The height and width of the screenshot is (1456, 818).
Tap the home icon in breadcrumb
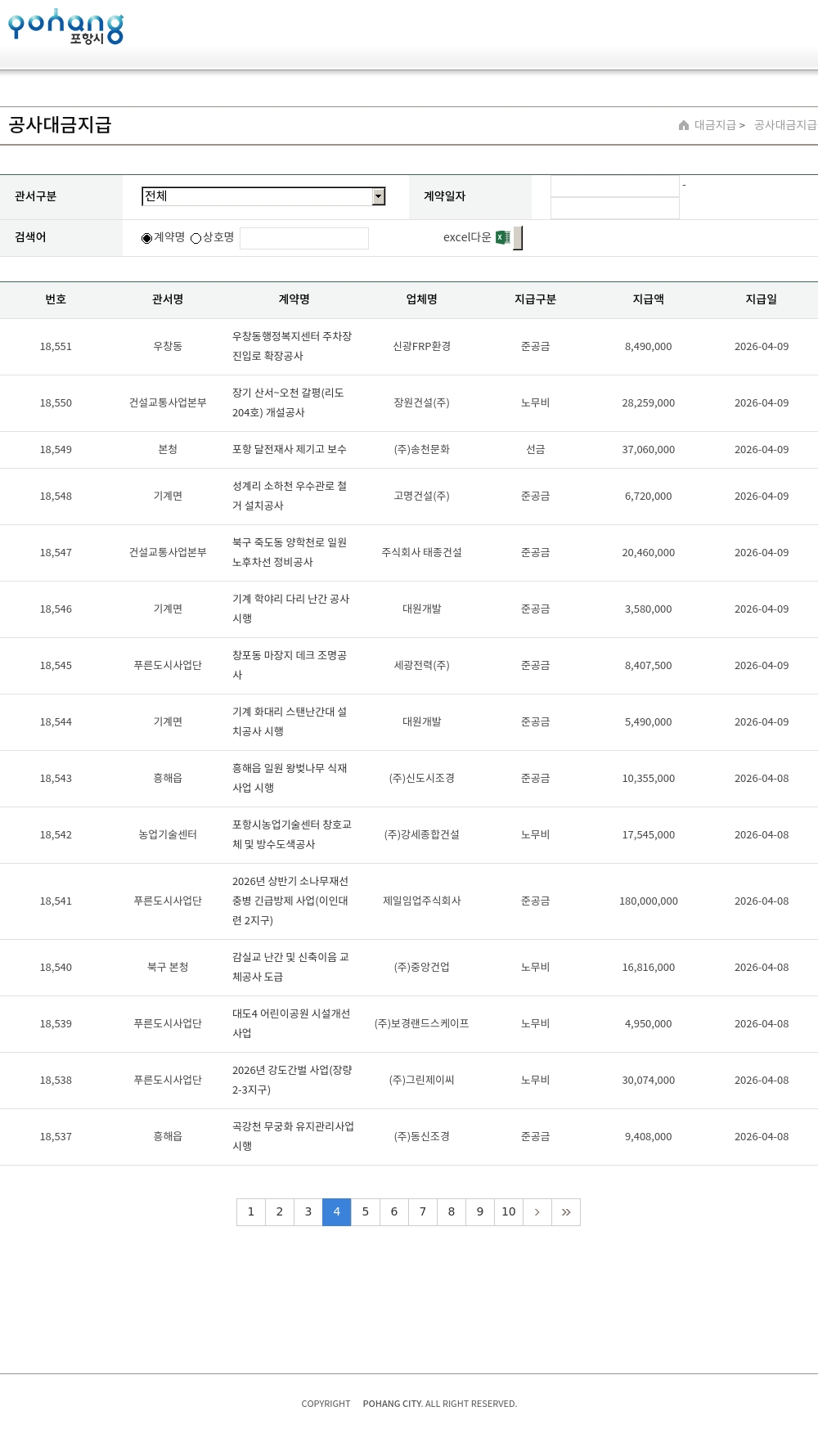(684, 125)
